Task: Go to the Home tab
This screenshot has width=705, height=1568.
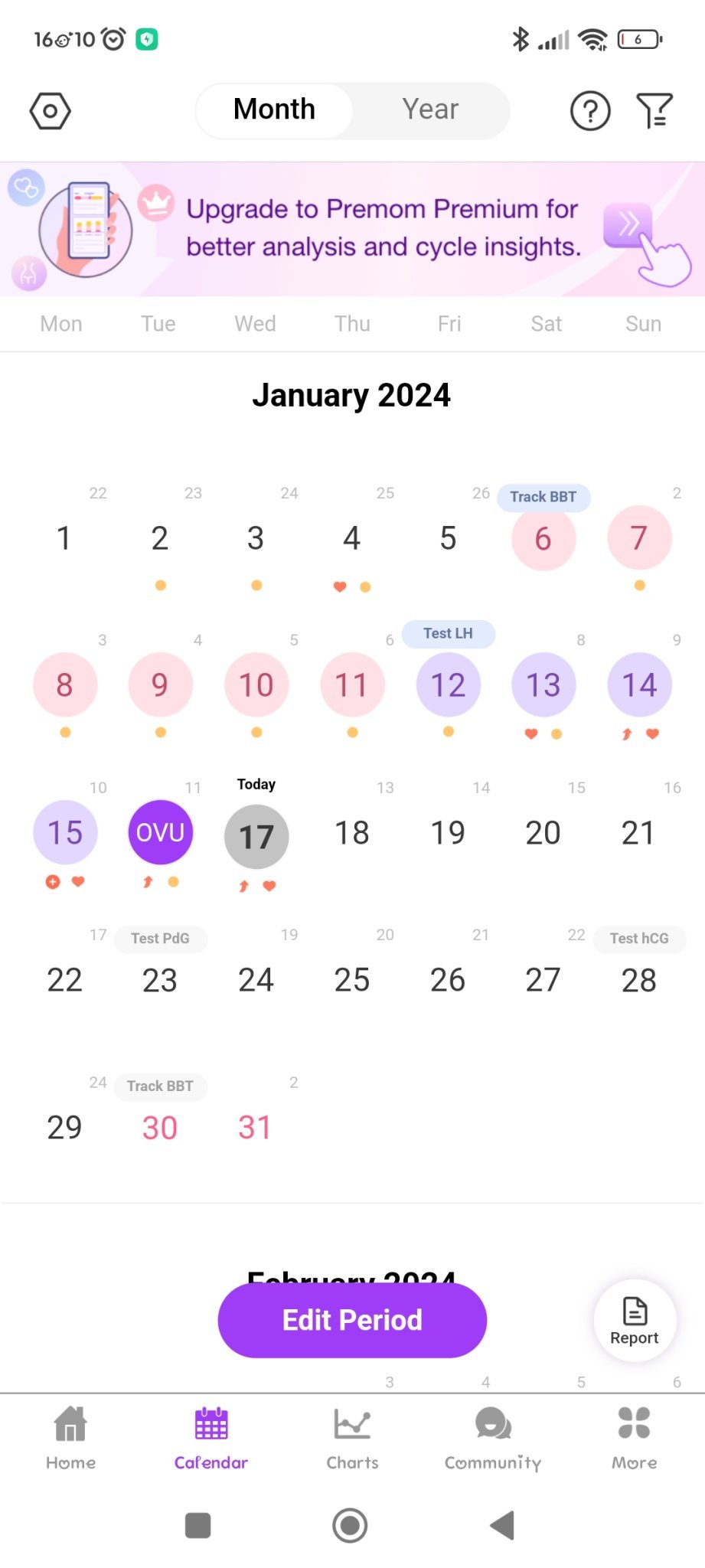Action: 70,1438
